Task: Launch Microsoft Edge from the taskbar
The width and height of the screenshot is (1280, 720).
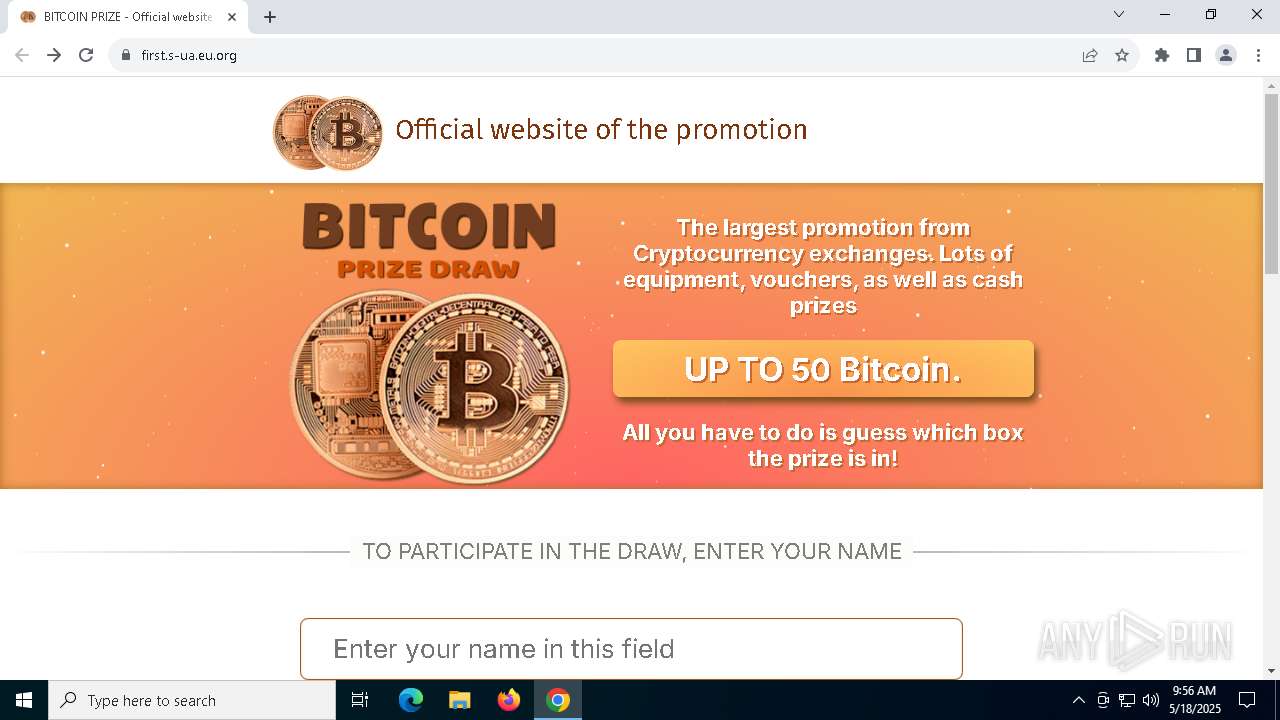Action: point(411,700)
